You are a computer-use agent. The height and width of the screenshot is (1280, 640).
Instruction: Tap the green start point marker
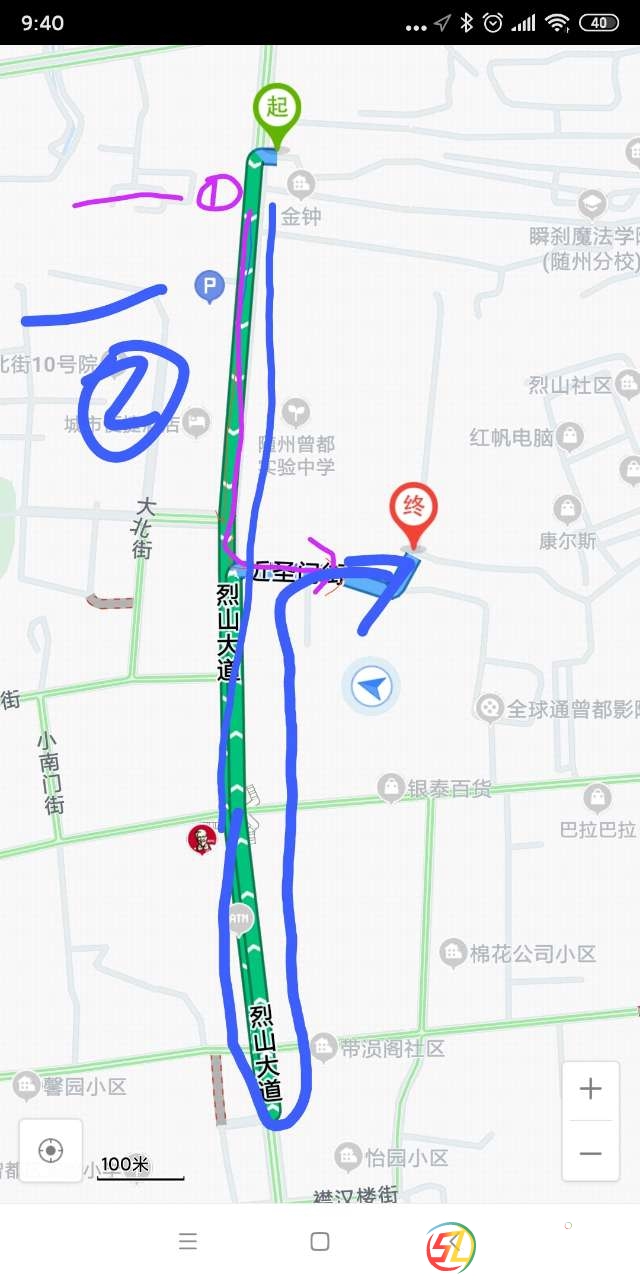276,112
